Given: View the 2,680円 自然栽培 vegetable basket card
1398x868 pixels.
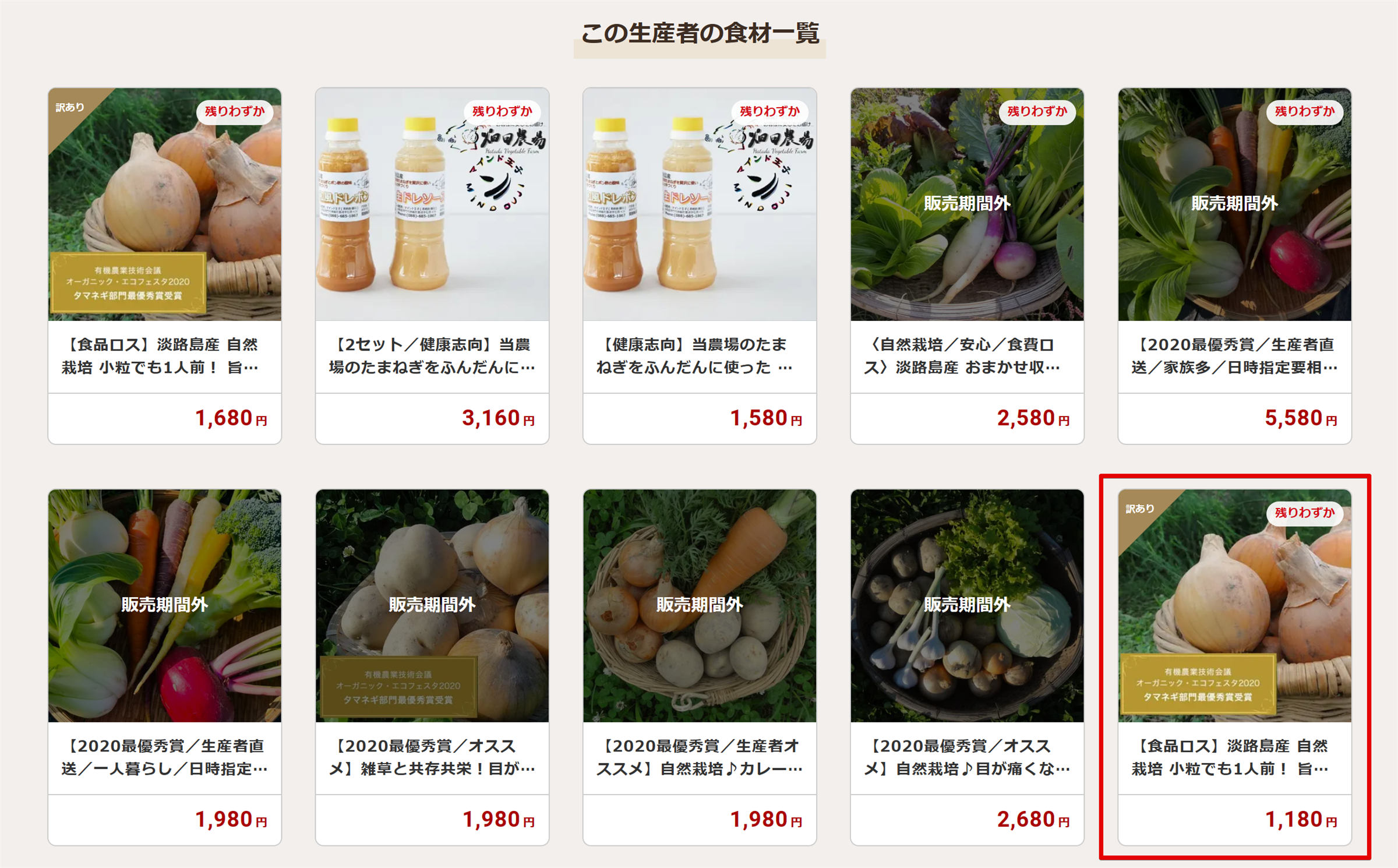Looking at the screenshot, I should click(967, 666).
